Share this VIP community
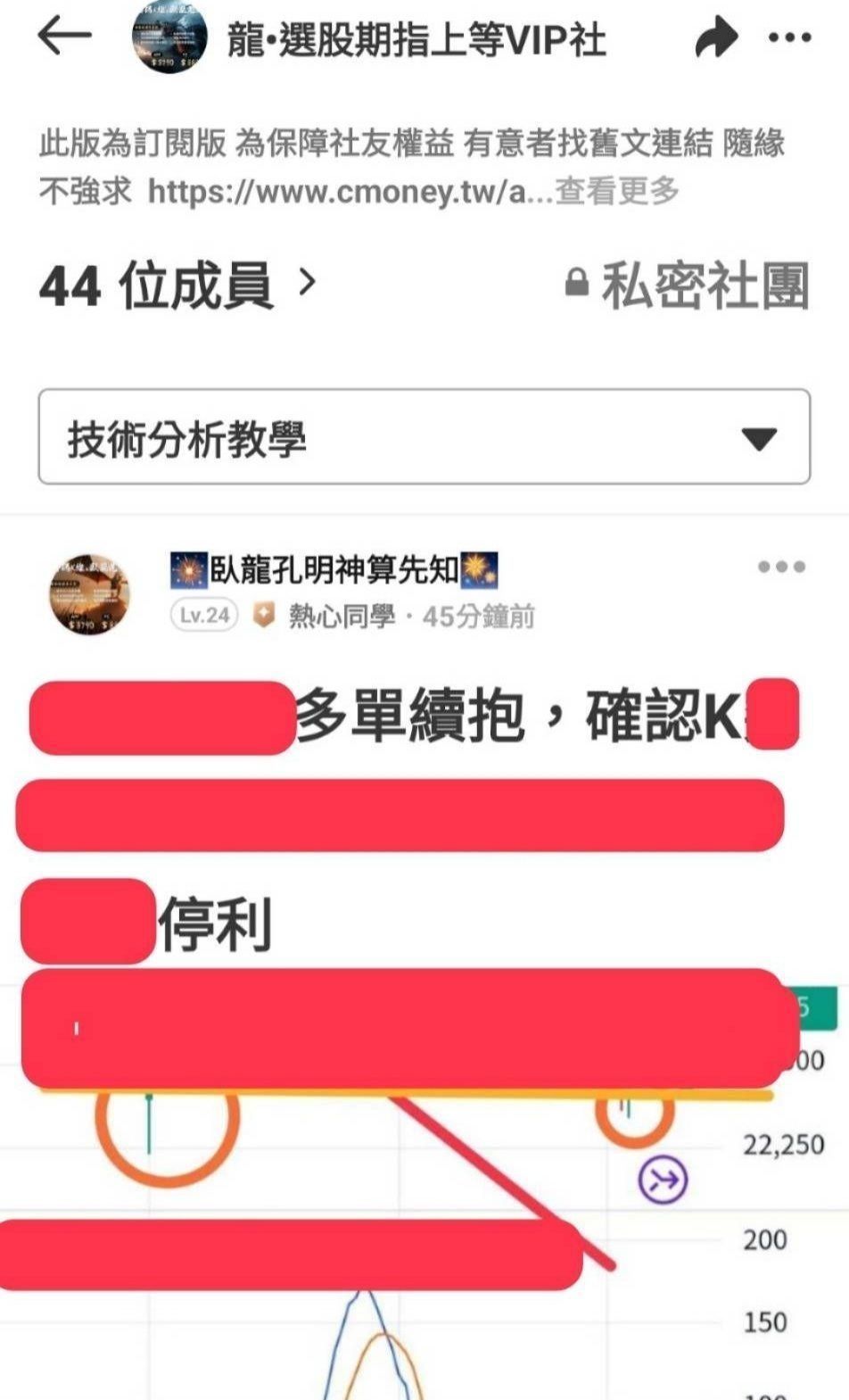The width and height of the screenshot is (849, 1400). tap(715, 38)
